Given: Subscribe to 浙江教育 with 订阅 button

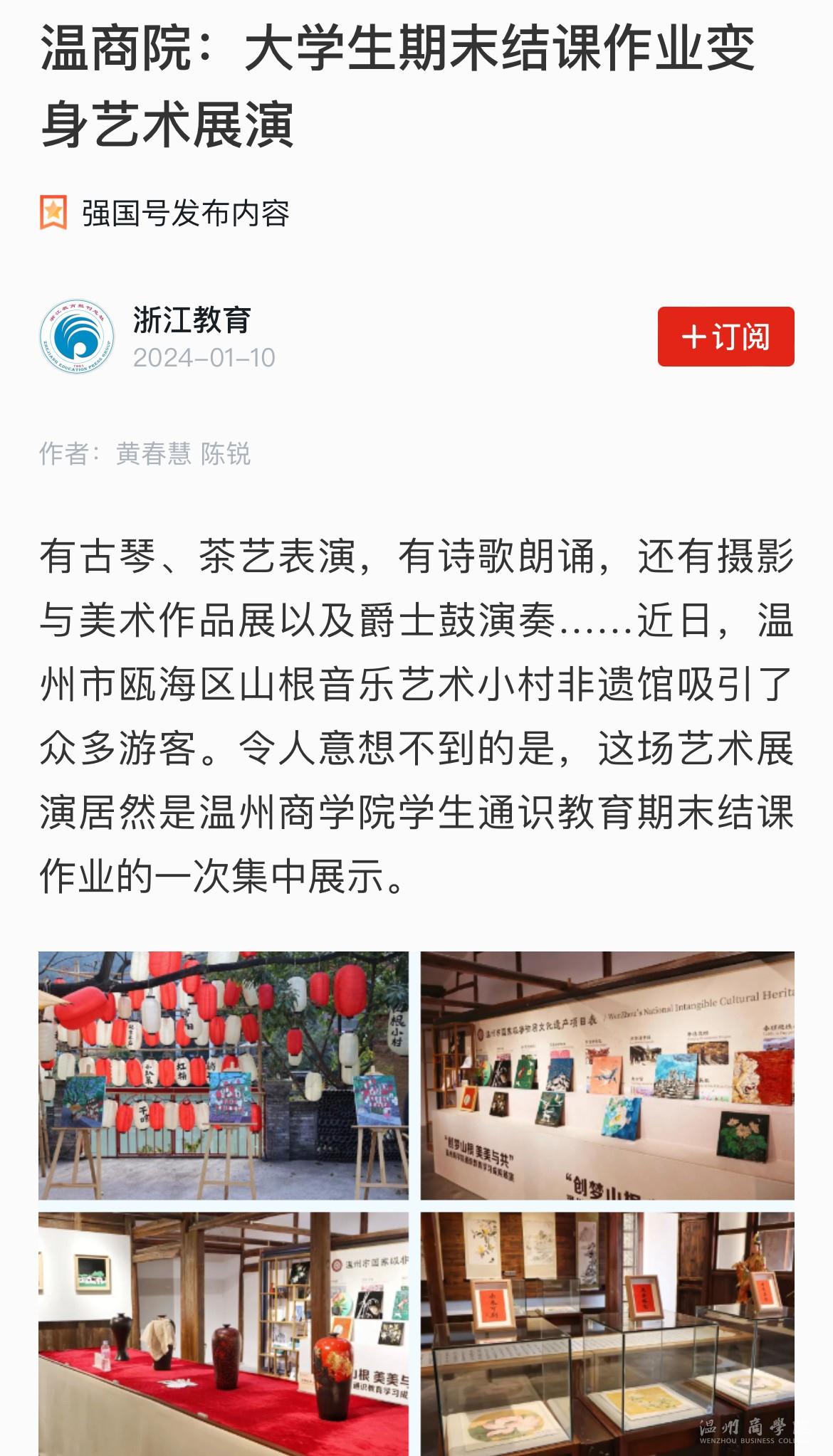Looking at the screenshot, I should 725,337.
